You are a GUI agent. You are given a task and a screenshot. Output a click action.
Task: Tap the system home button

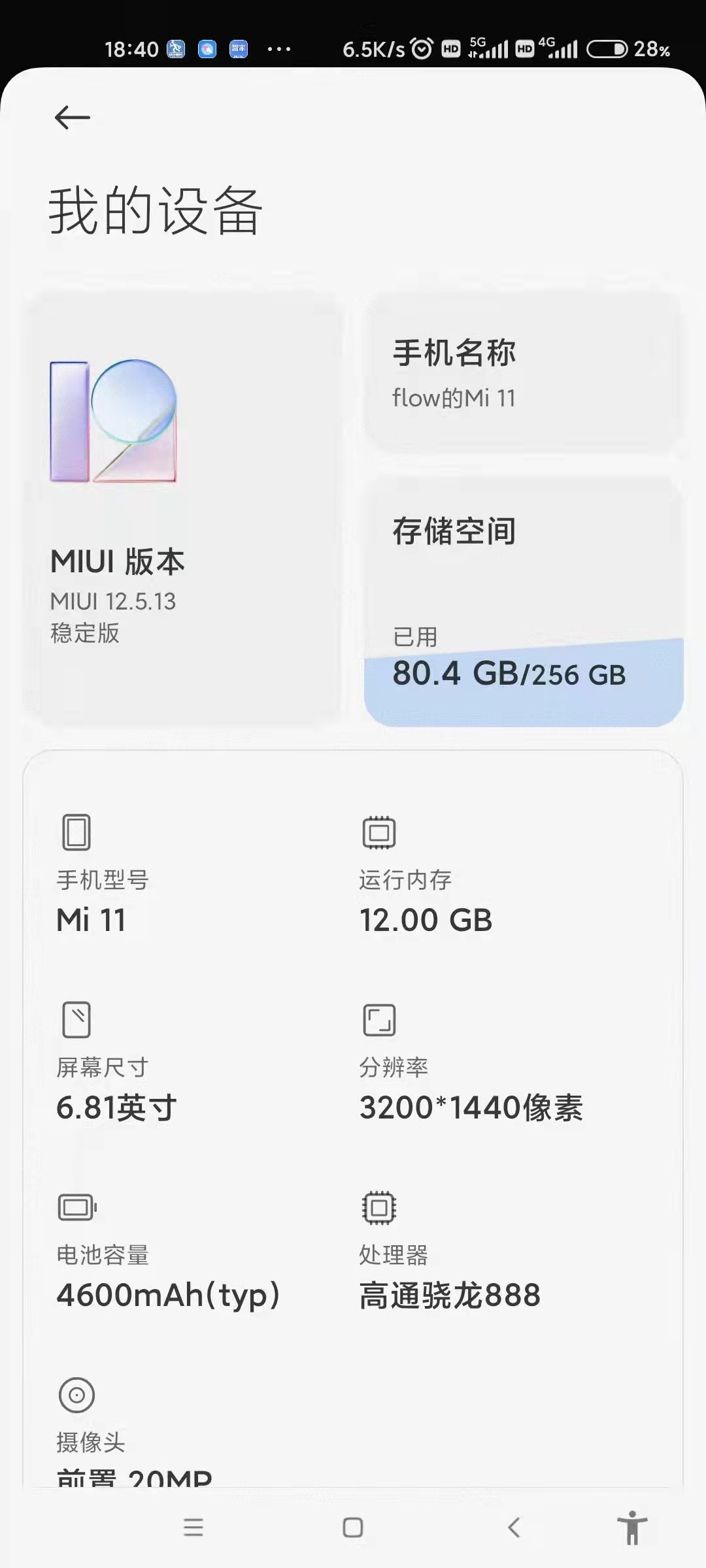tap(353, 1527)
